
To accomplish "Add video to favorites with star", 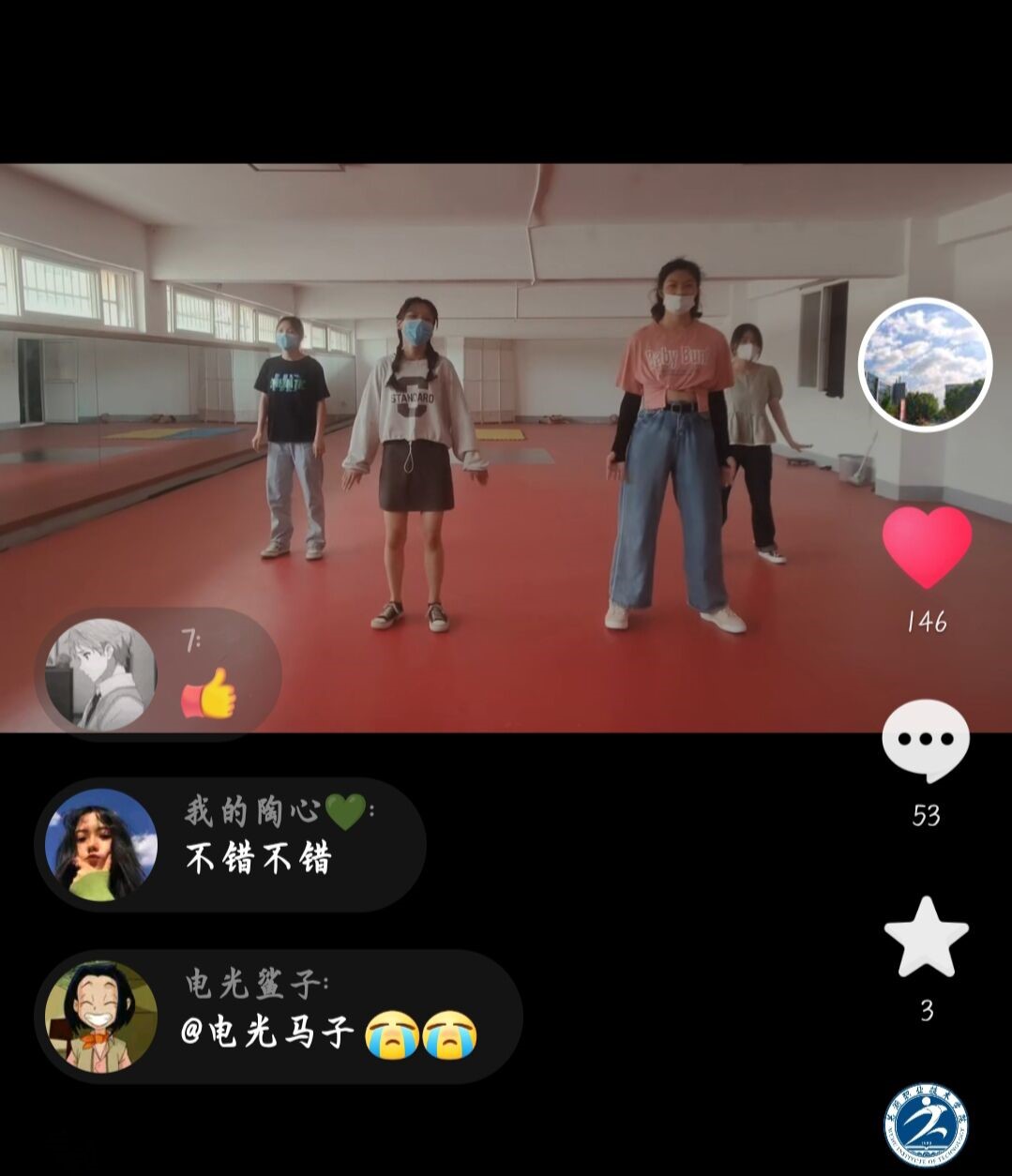I will [x=926, y=938].
